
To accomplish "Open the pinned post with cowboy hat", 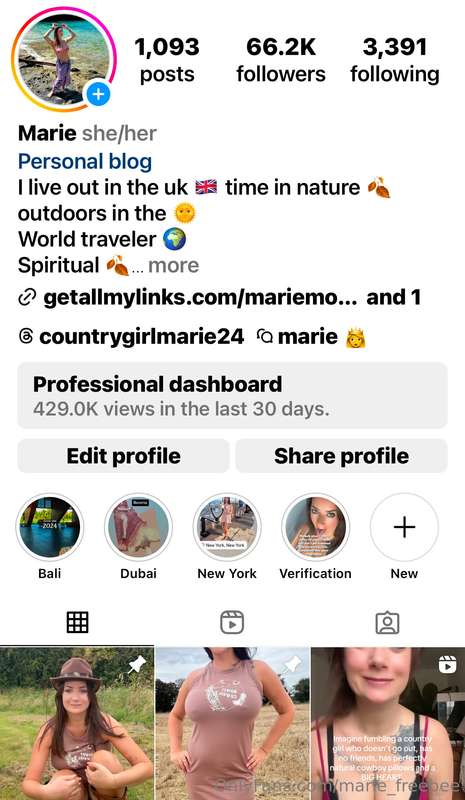I will coord(77,723).
